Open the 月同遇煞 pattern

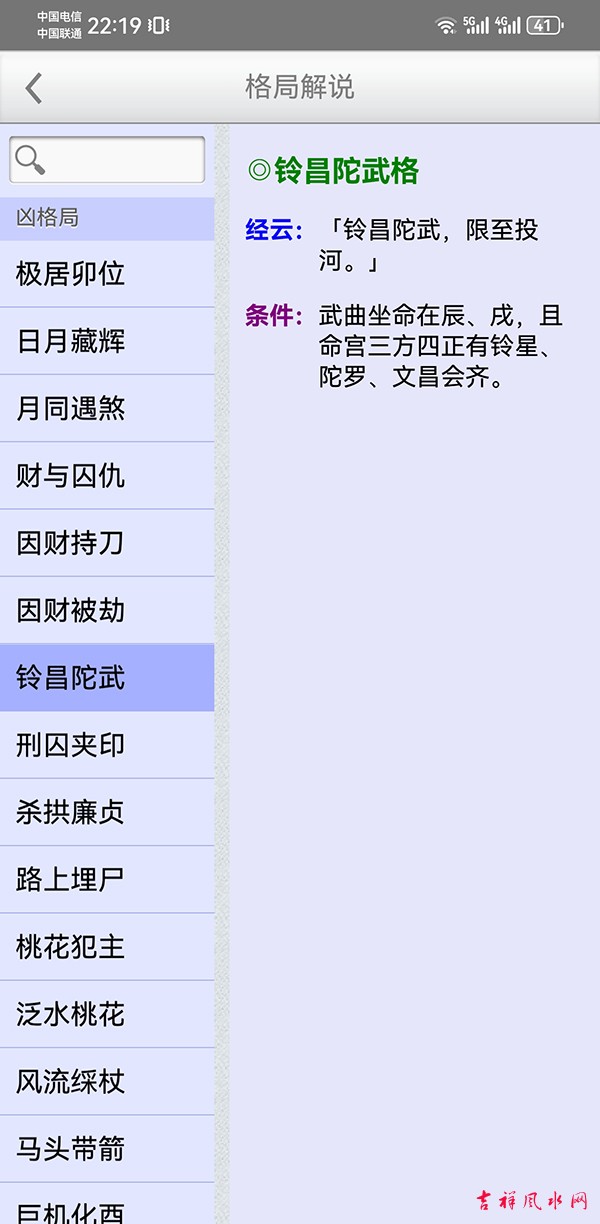pos(107,408)
